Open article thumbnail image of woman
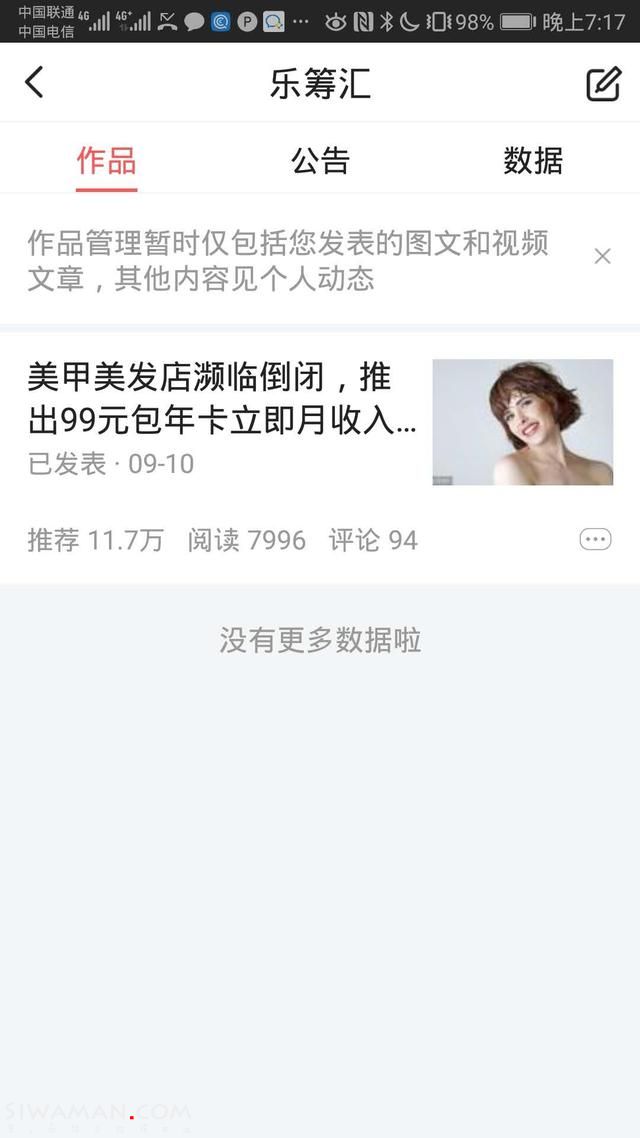 [522, 422]
